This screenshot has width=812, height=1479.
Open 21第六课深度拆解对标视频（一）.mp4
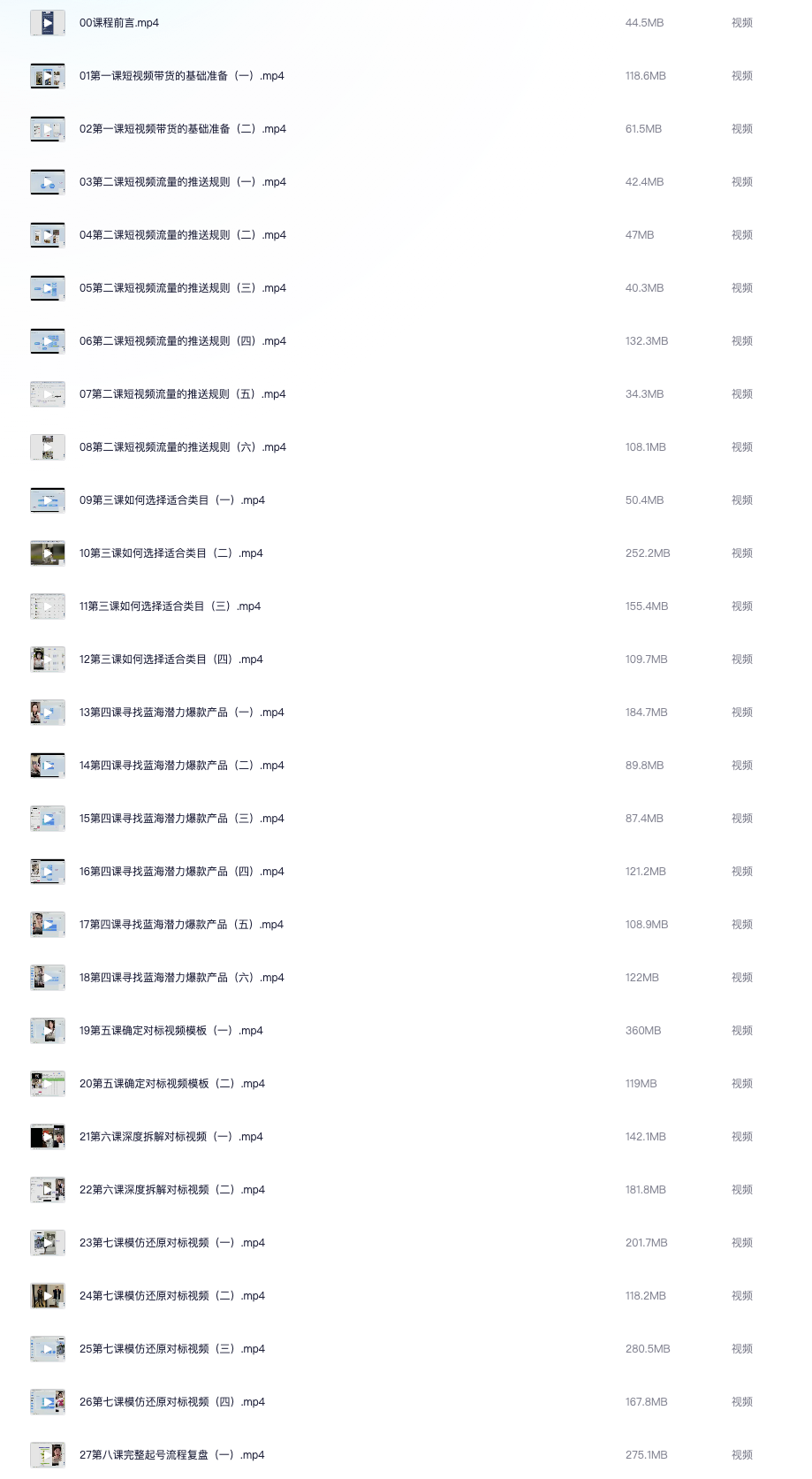(171, 1137)
